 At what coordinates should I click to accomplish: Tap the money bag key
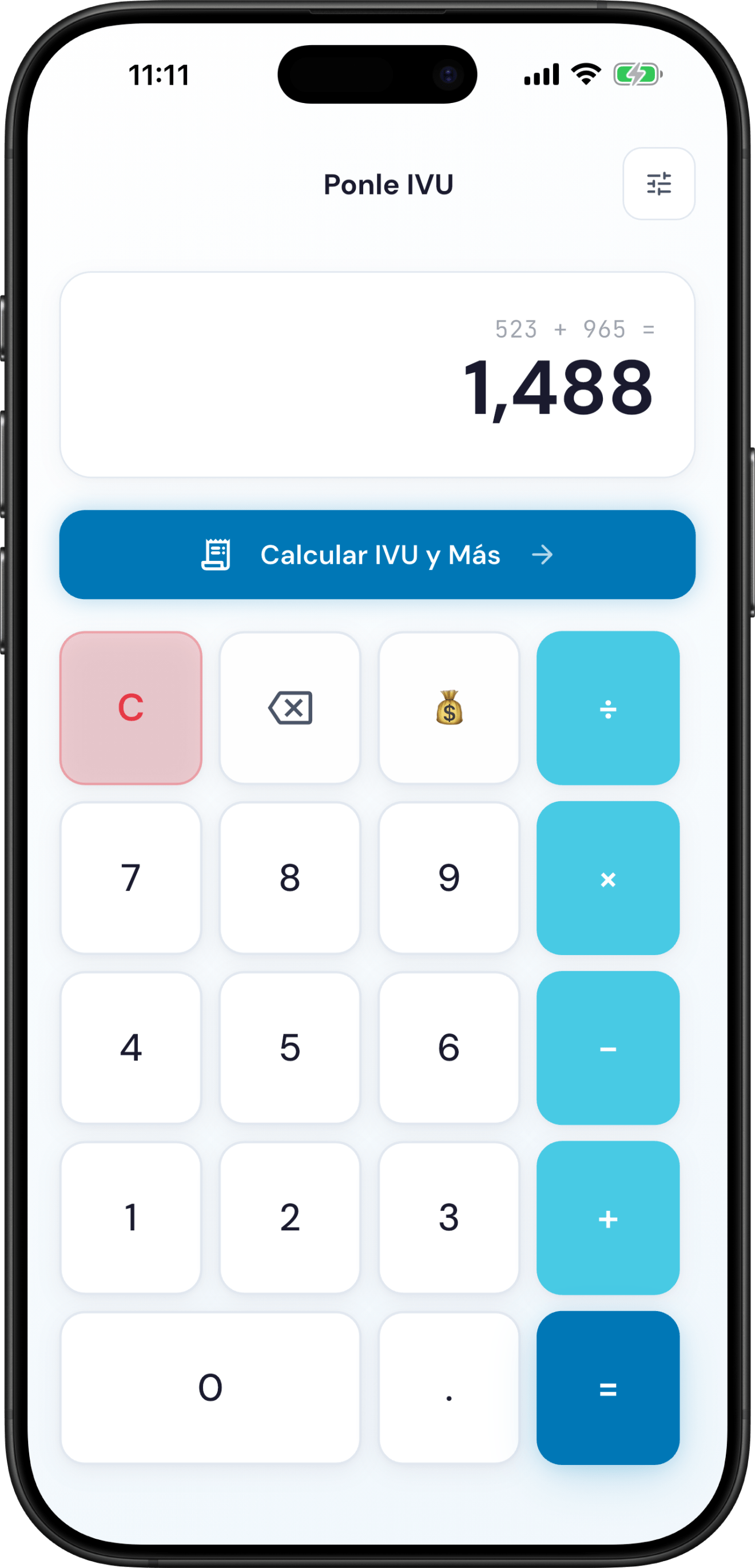coord(449,708)
